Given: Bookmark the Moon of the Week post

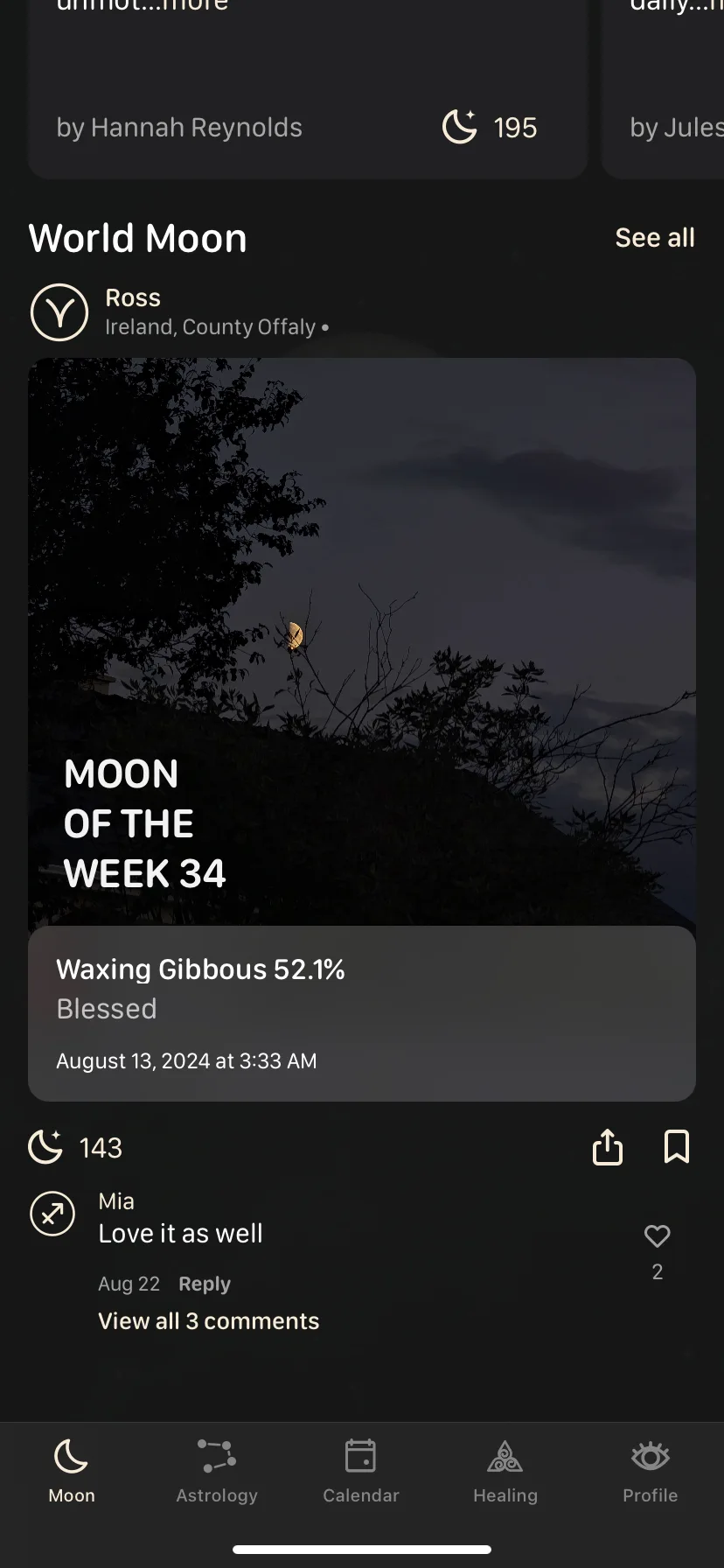Looking at the screenshot, I should click(675, 1147).
